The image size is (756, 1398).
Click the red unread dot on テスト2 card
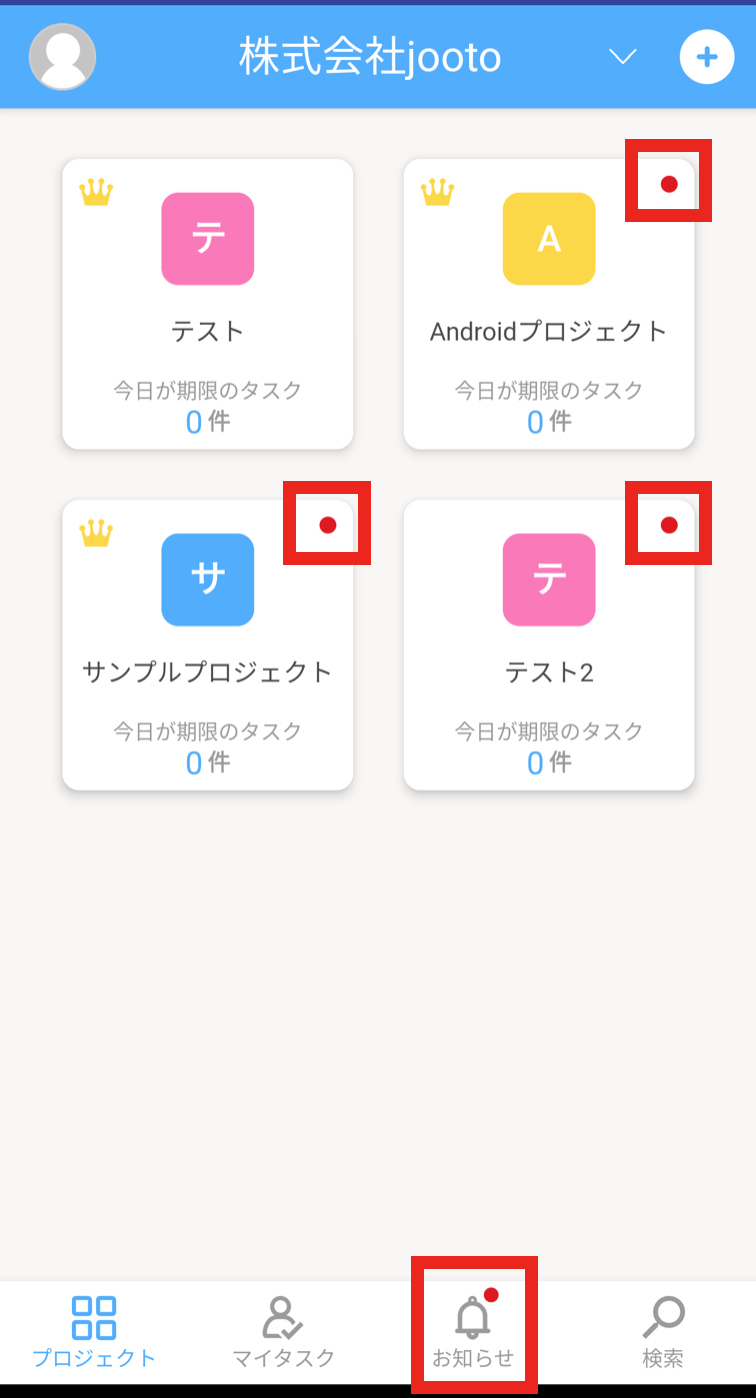tap(668, 522)
